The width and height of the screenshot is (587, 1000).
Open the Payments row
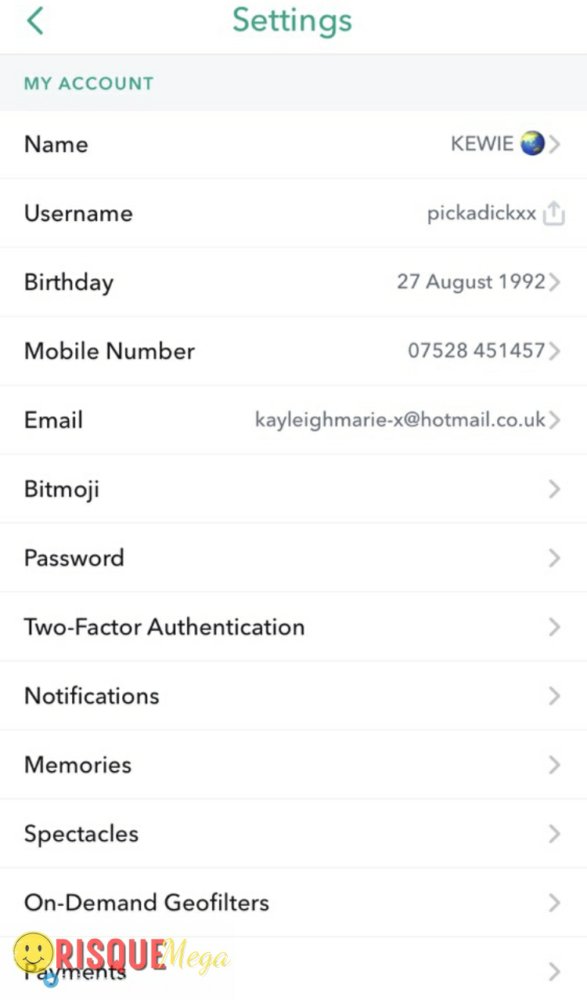pos(294,969)
